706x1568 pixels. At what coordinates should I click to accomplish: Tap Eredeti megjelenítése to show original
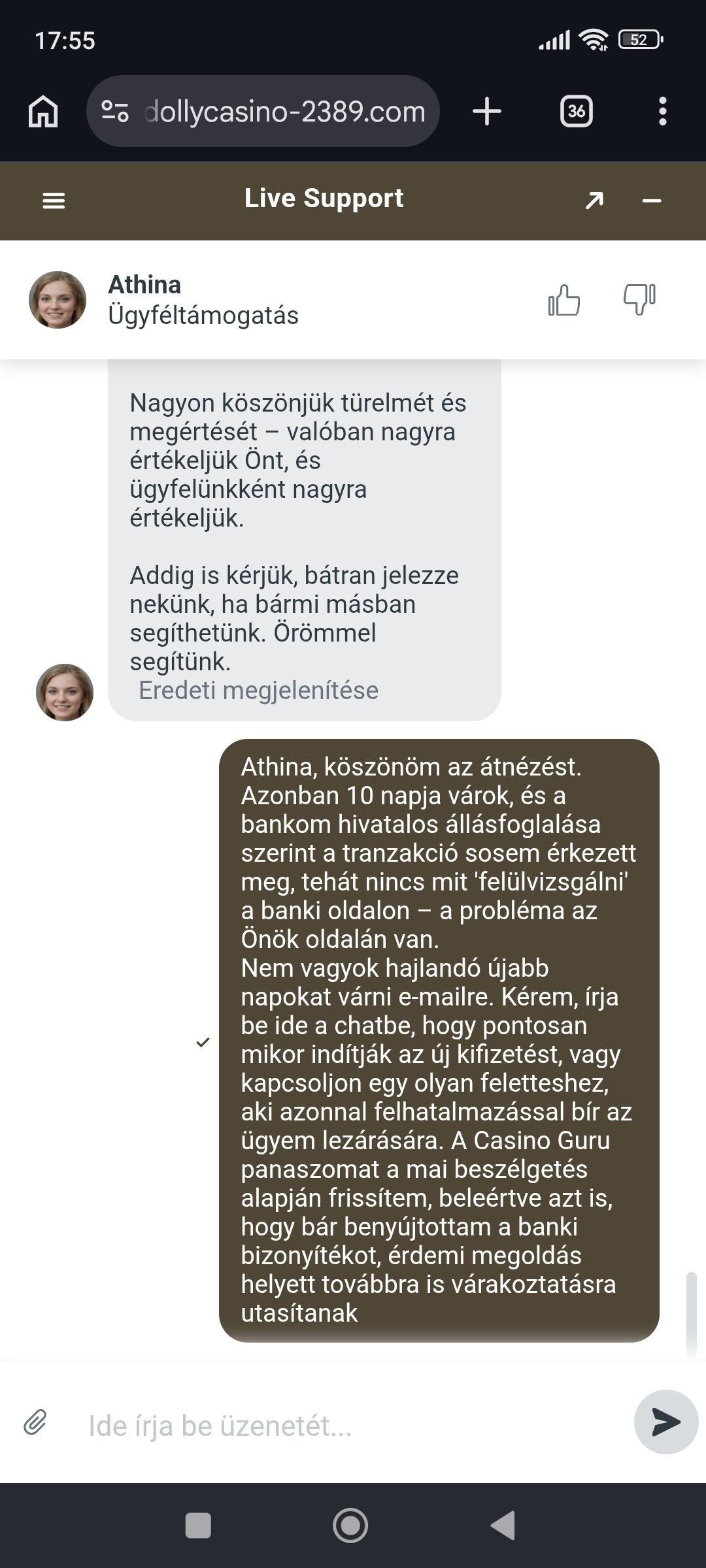pos(258,691)
